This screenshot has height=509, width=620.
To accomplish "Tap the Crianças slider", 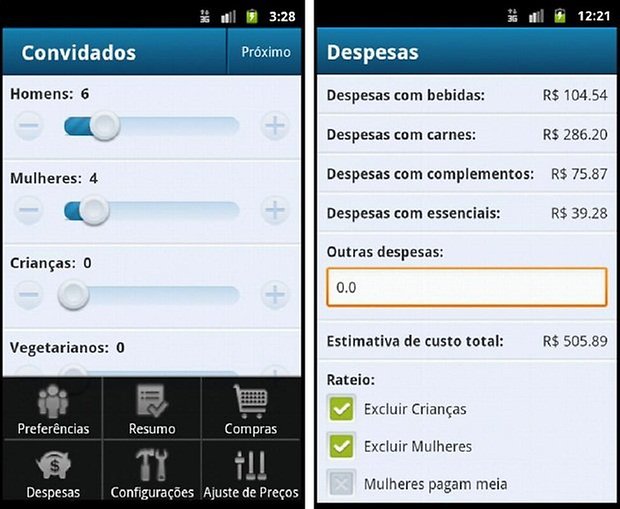I will (x=151, y=296).
